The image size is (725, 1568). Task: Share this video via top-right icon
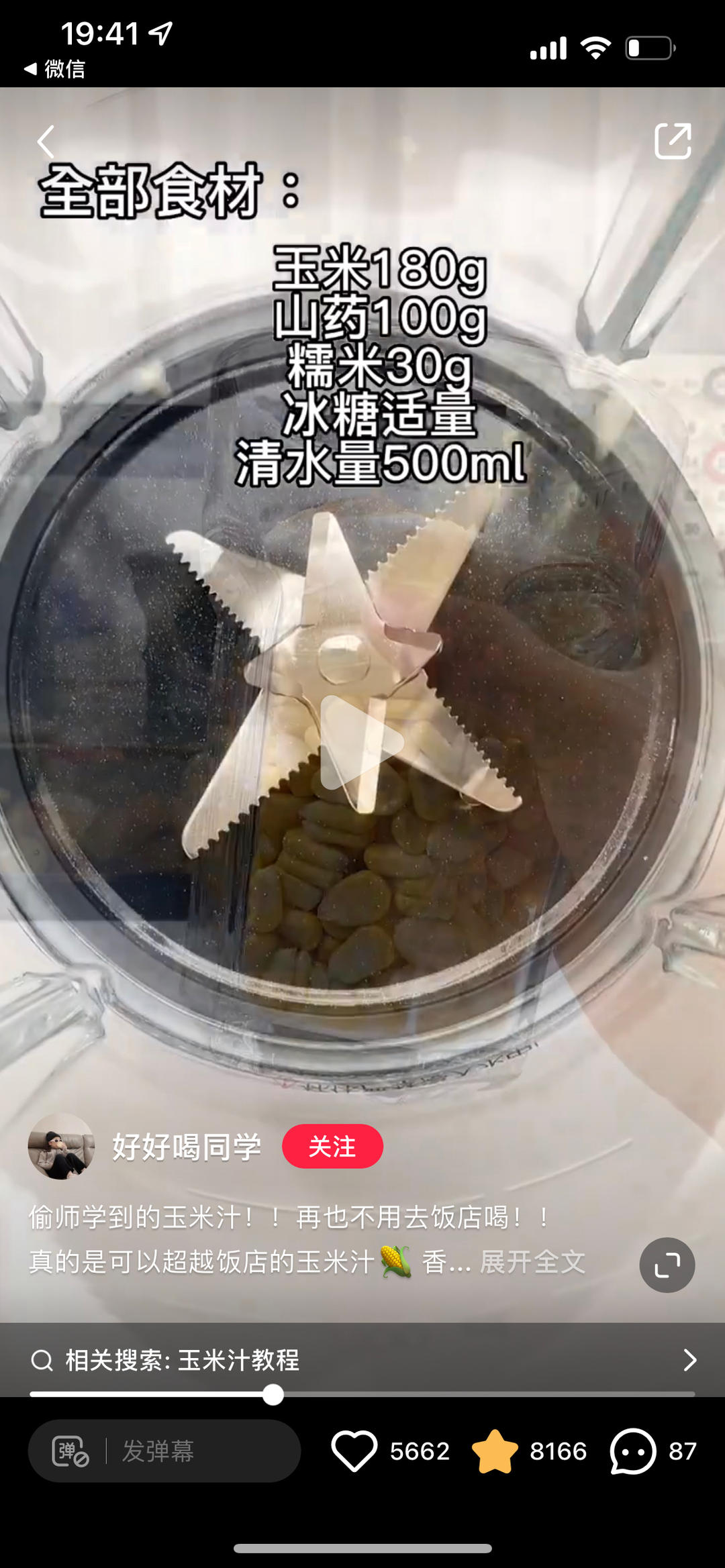pos(672,141)
